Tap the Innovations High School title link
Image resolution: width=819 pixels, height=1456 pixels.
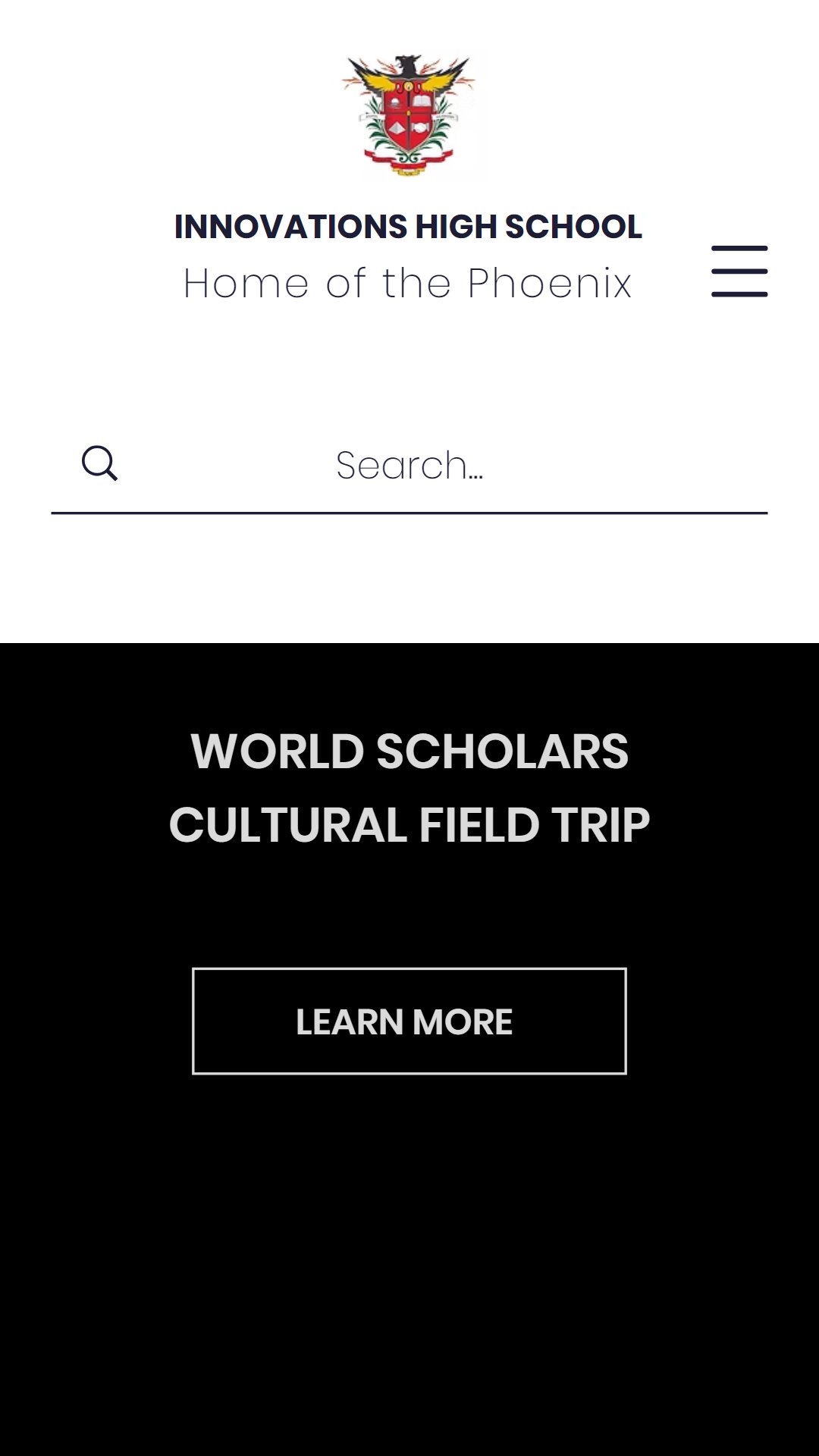tap(408, 227)
